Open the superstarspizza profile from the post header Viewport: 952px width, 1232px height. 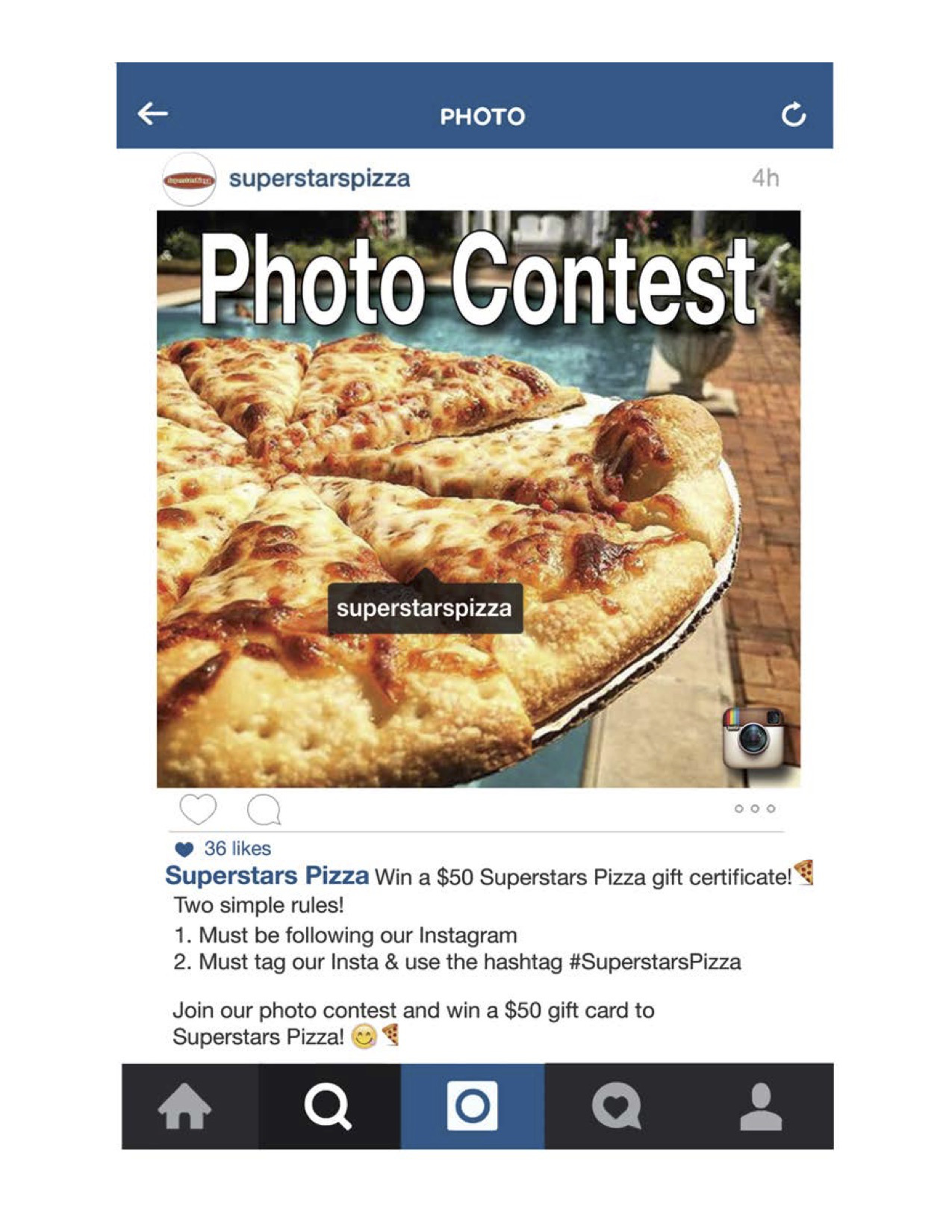319,178
